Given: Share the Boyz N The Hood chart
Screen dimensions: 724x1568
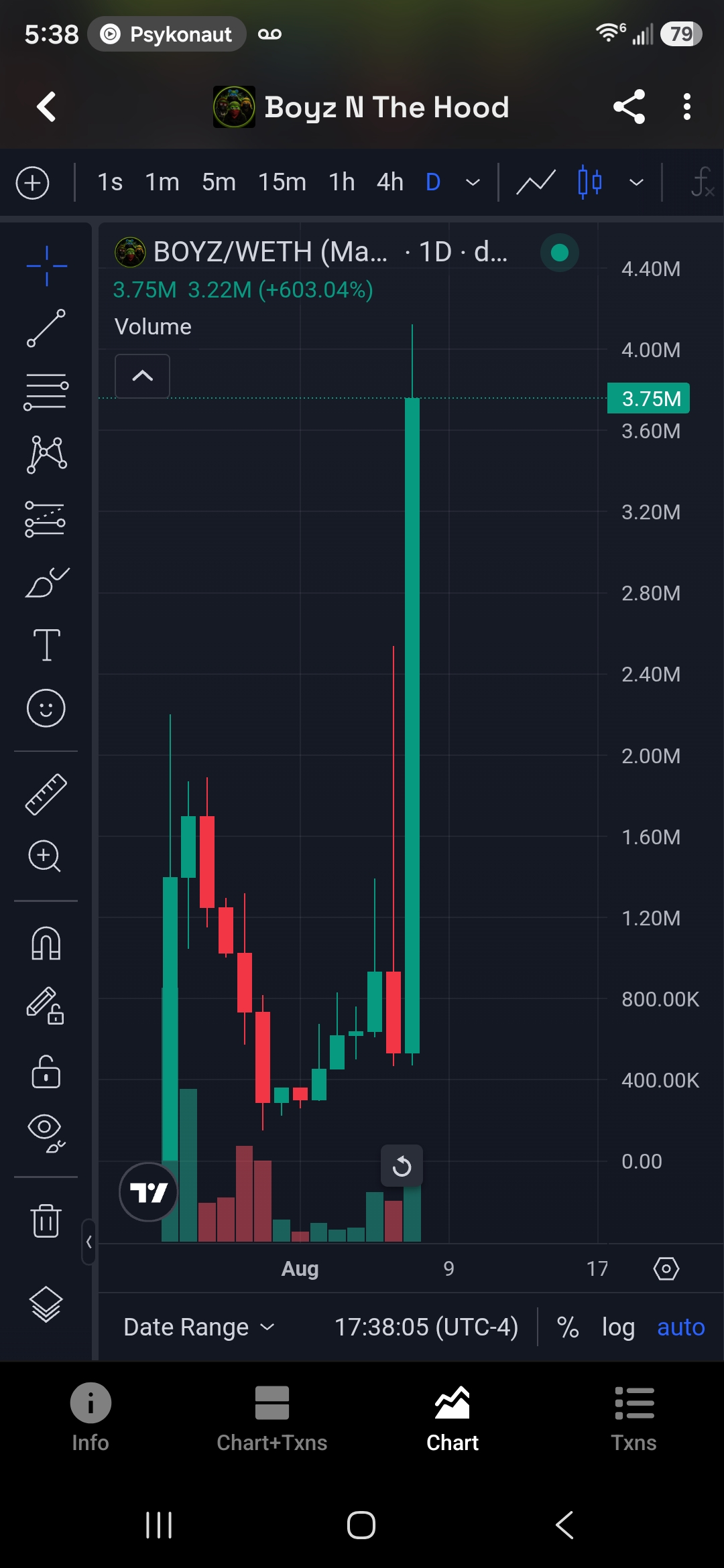Looking at the screenshot, I should [629, 107].
